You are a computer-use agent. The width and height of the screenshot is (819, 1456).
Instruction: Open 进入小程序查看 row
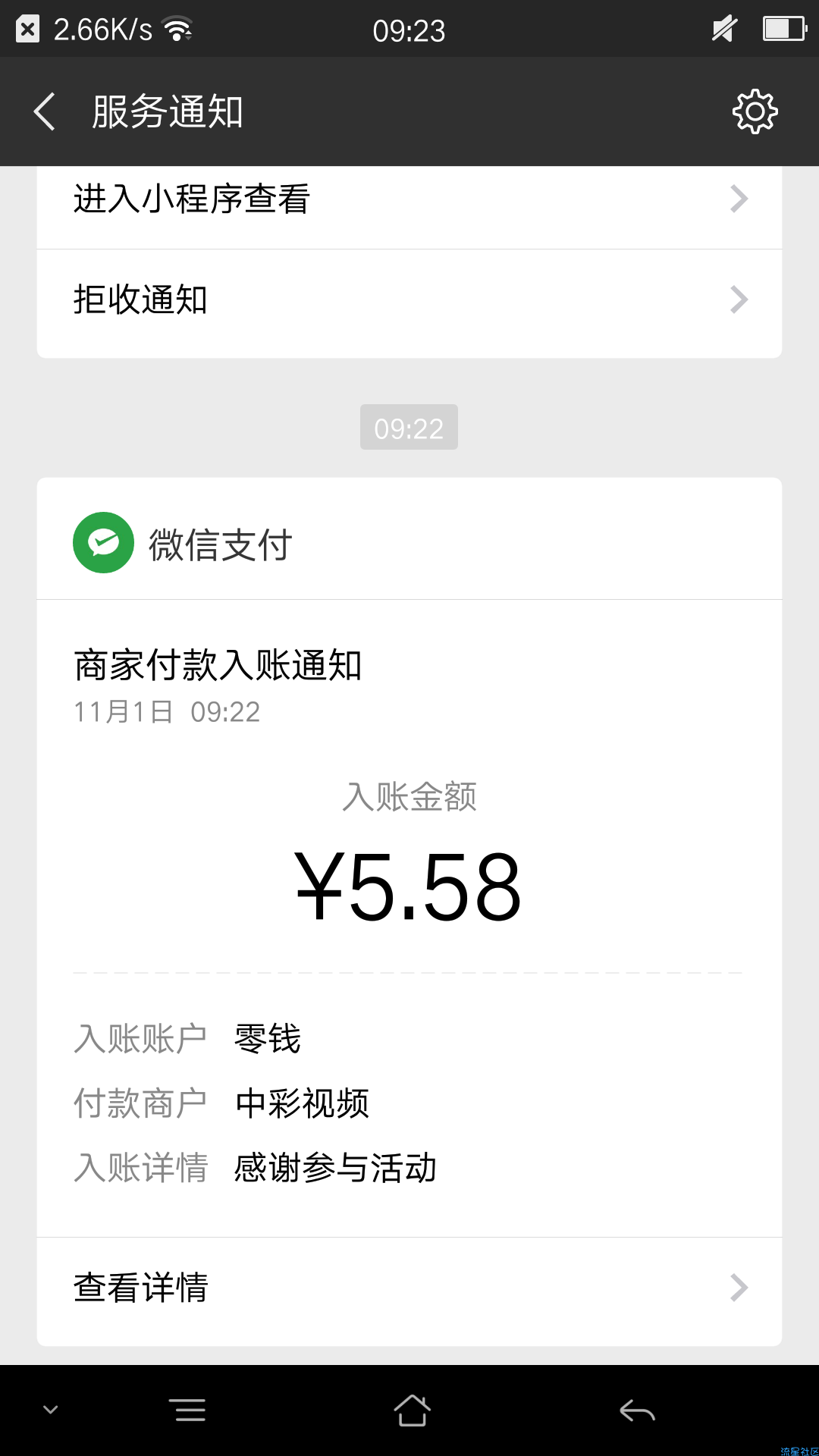tap(409, 199)
